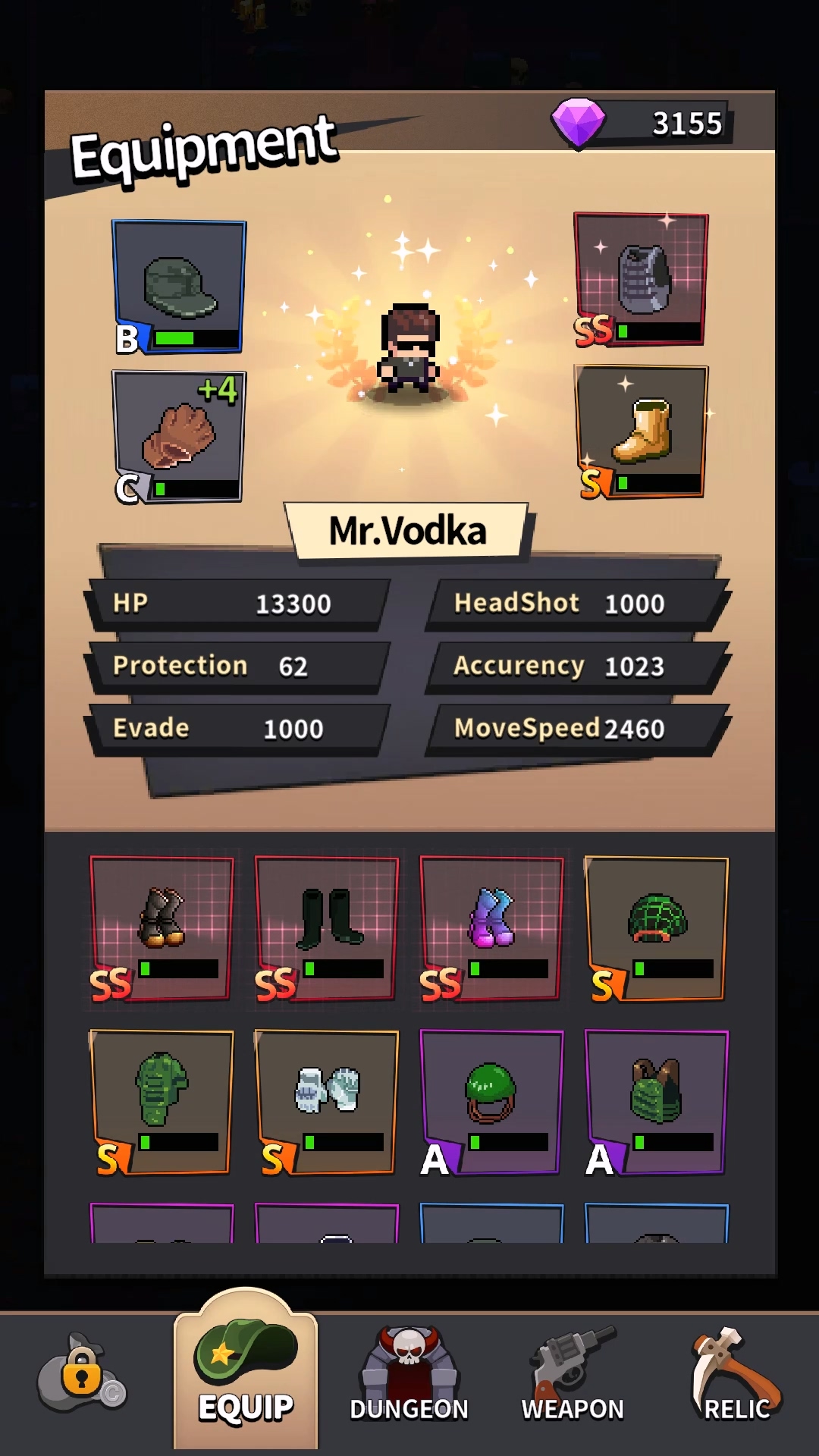This screenshot has height=1456, width=819.
Task: Tap the equipped B-rank green cap
Action: 179,287
